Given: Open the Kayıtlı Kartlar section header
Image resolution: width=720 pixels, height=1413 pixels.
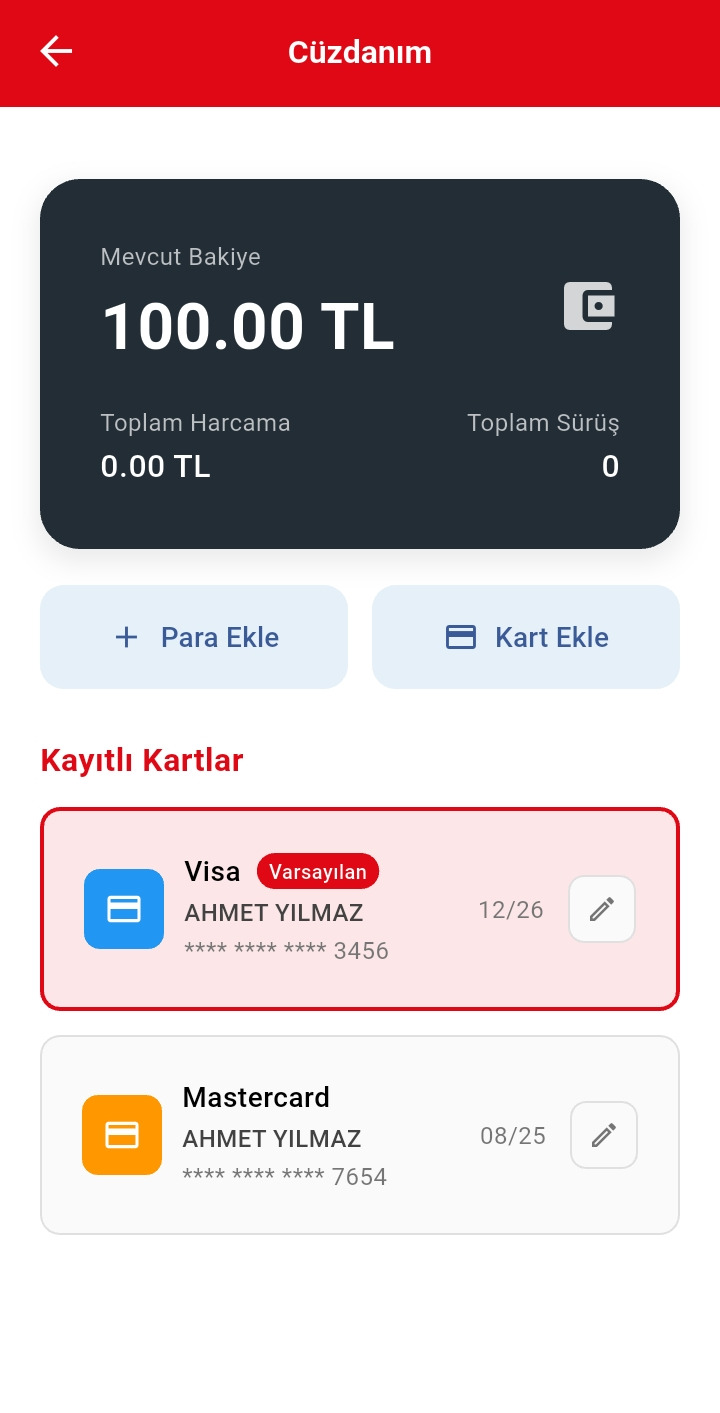Looking at the screenshot, I should (x=139, y=760).
